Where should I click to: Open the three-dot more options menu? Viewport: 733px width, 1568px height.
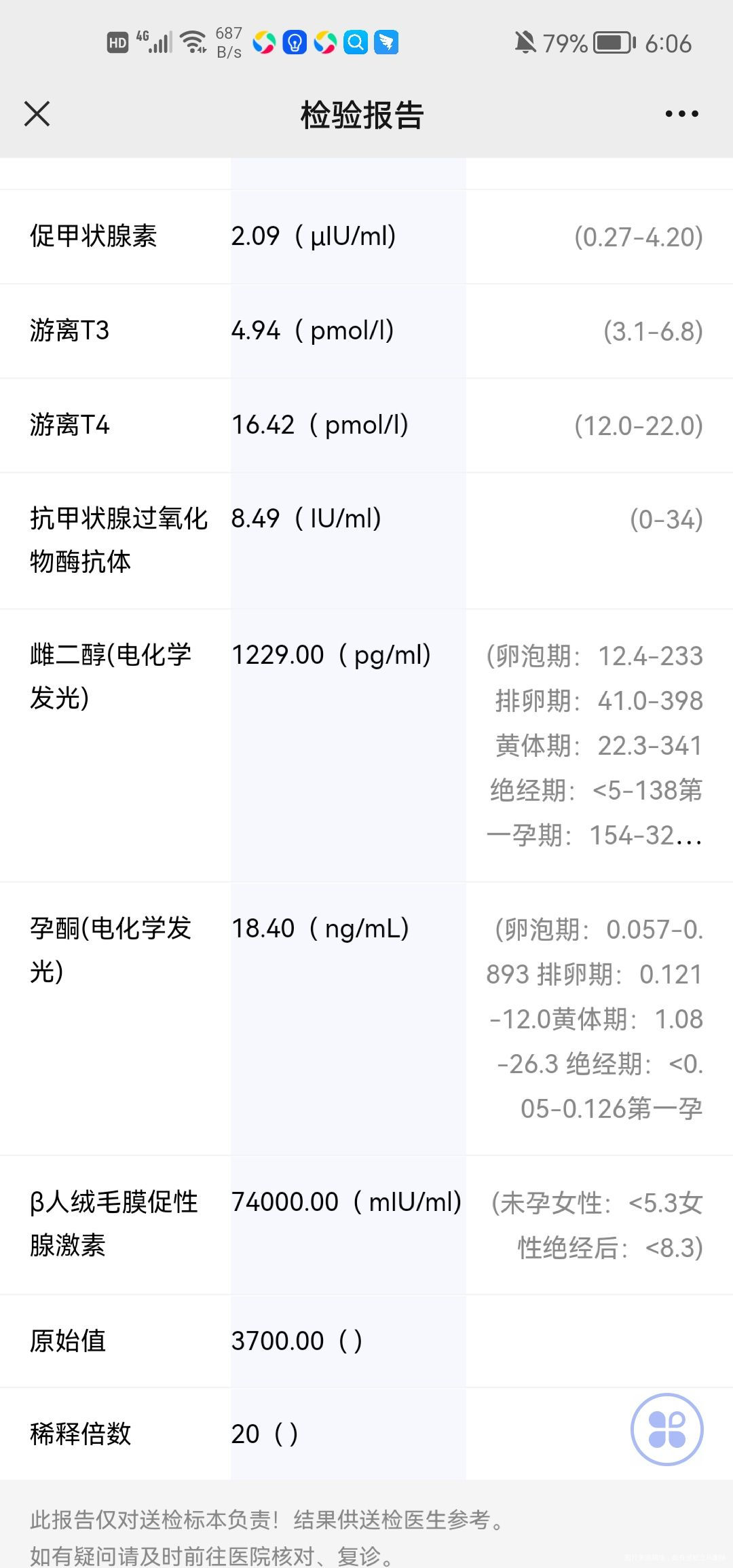click(681, 114)
